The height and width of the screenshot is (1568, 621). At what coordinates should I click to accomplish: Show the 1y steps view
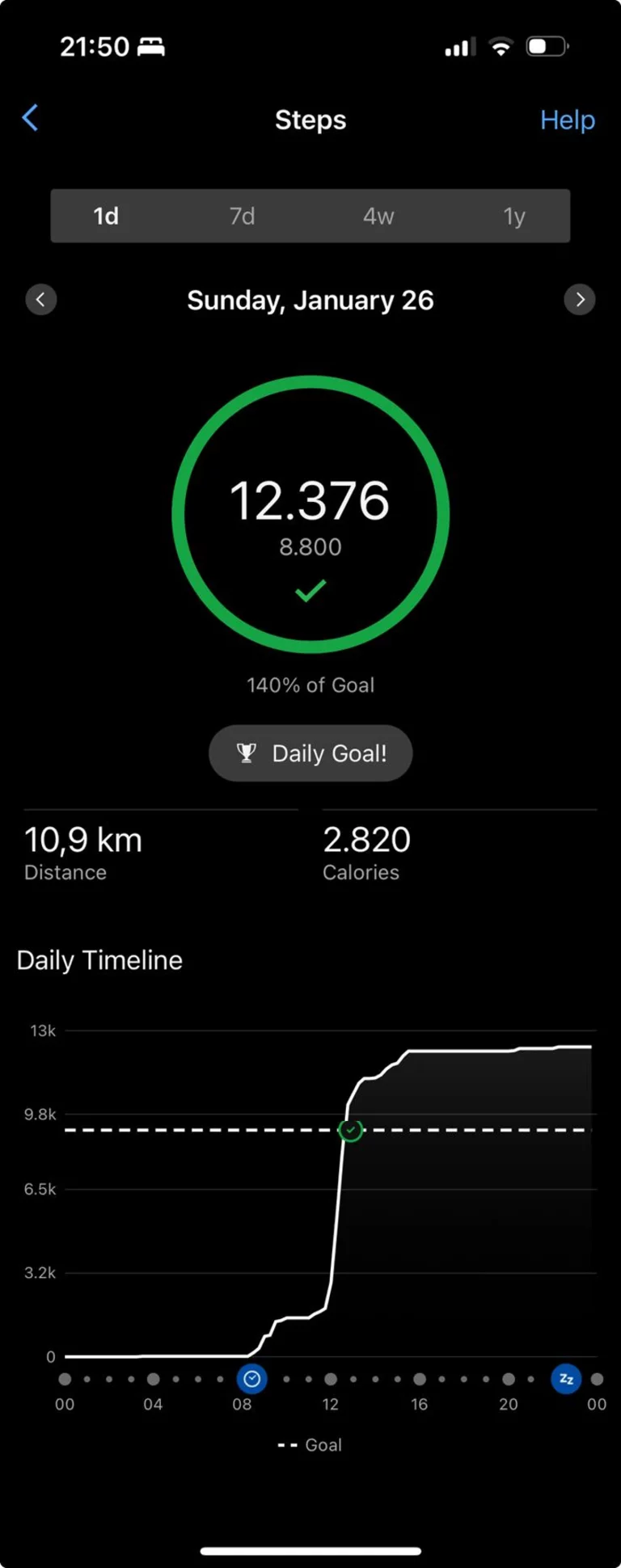click(x=514, y=216)
